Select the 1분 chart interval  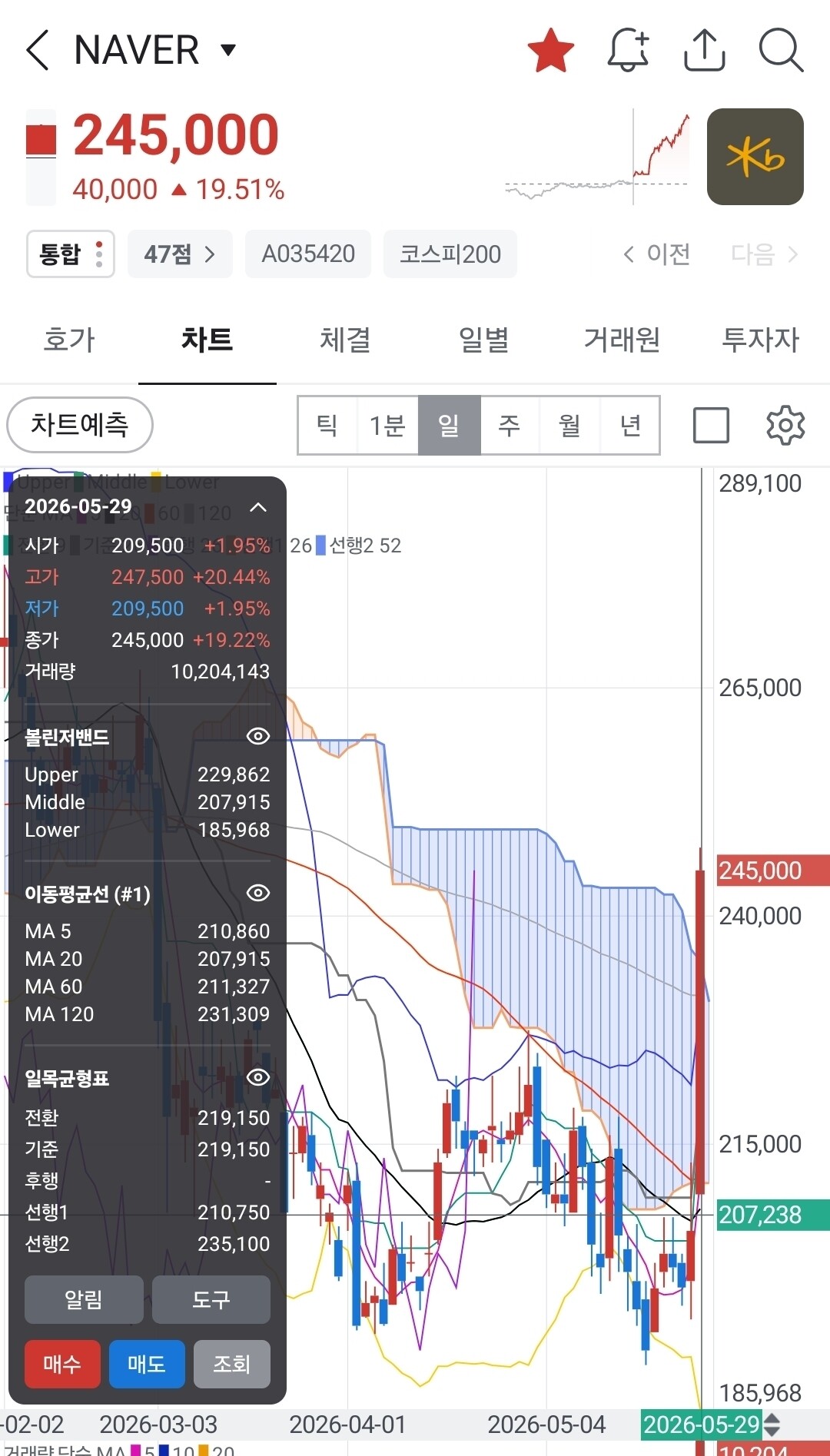(x=387, y=426)
